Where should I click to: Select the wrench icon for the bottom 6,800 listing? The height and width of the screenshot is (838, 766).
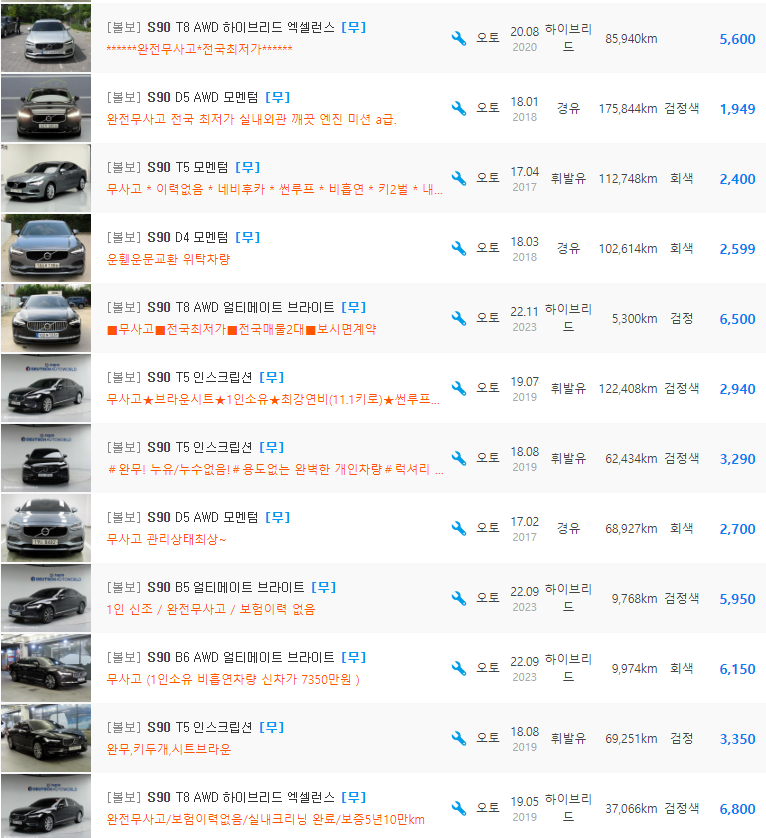[x=460, y=807]
